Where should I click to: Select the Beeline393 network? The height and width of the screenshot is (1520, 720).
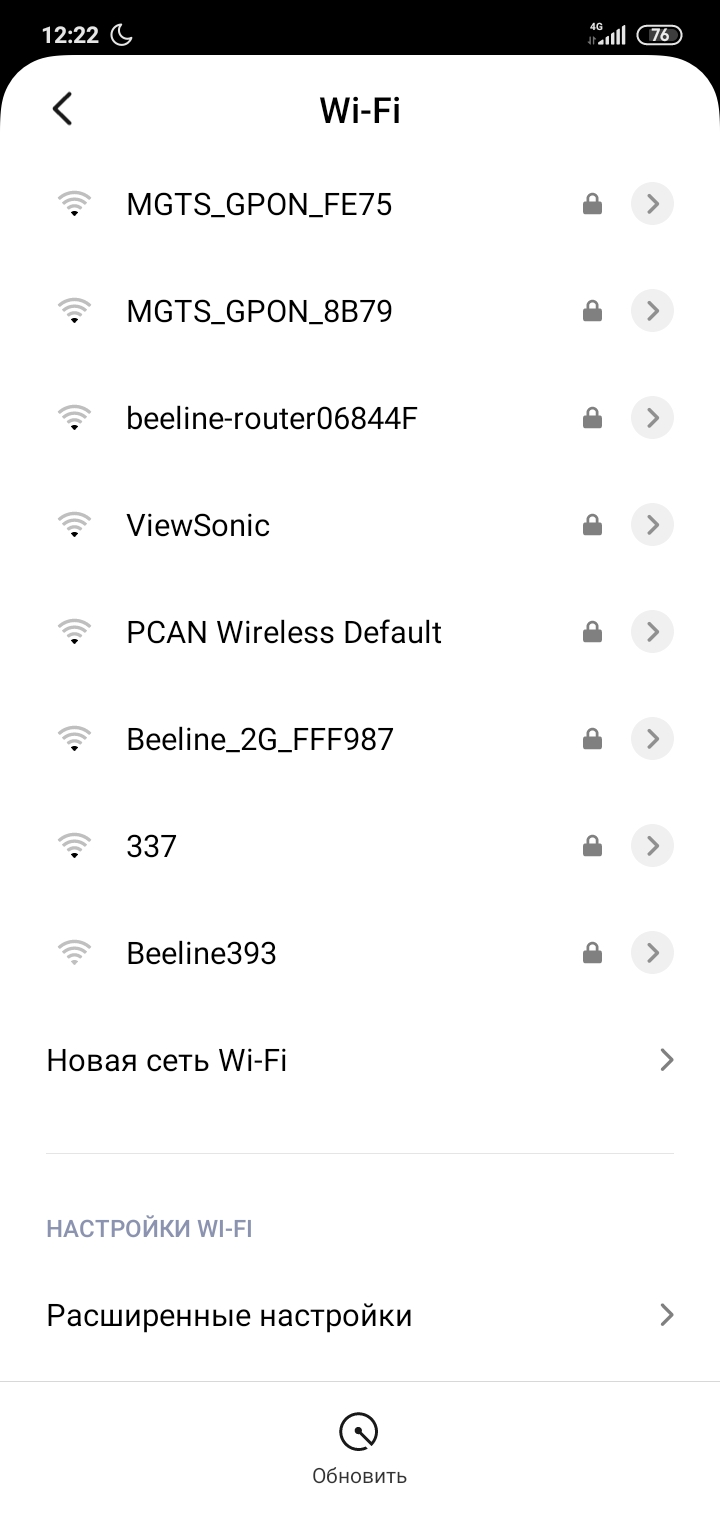point(360,953)
